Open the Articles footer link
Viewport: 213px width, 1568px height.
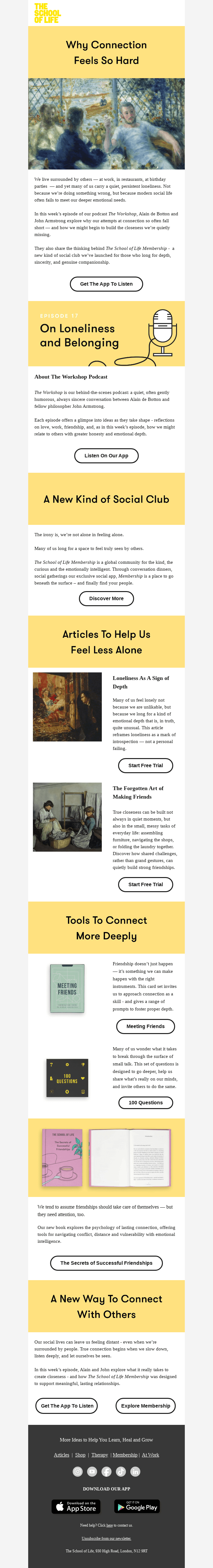pyautogui.click(x=61, y=1455)
